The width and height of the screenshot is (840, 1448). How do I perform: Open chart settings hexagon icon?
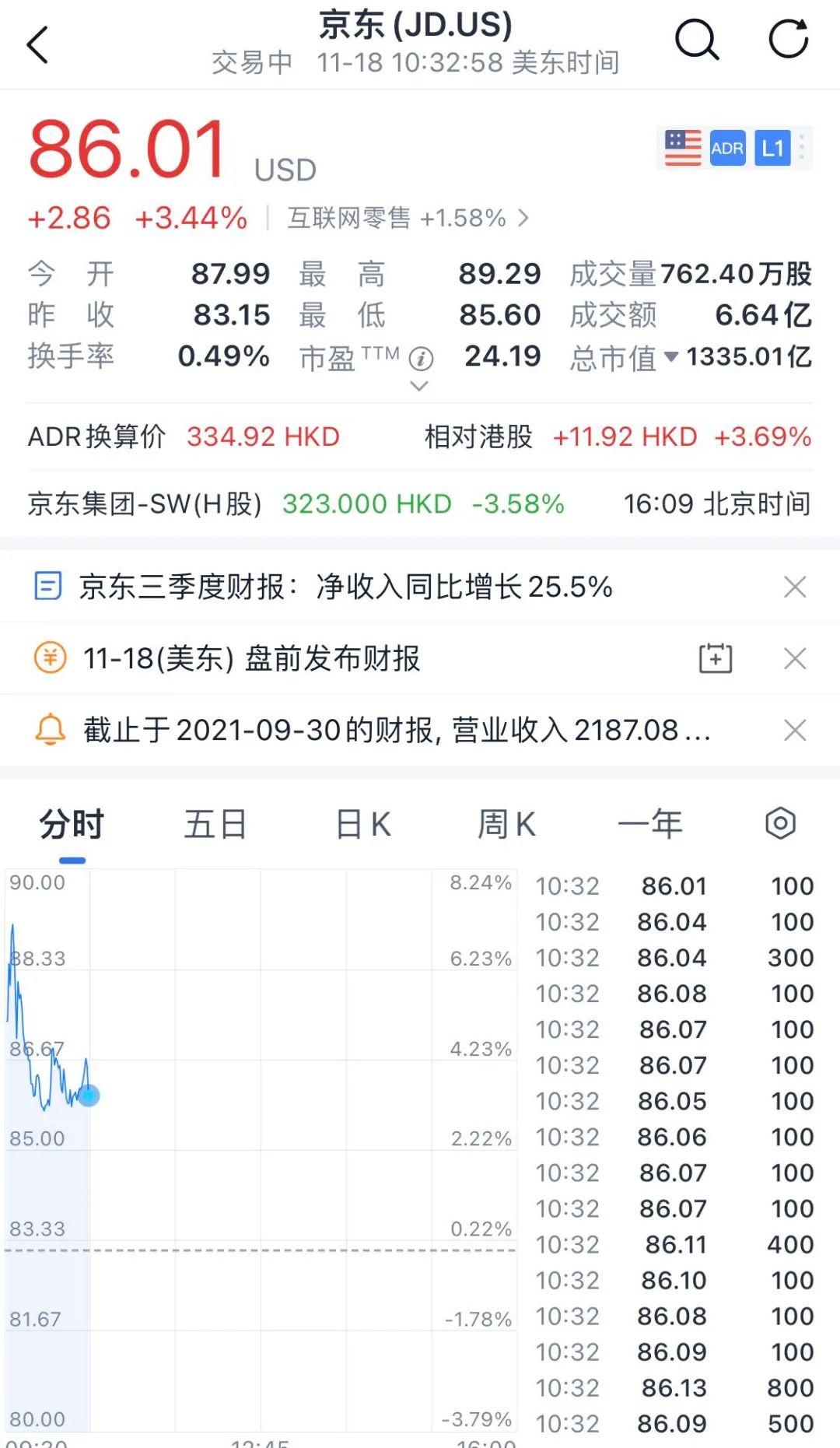(x=780, y=823)
